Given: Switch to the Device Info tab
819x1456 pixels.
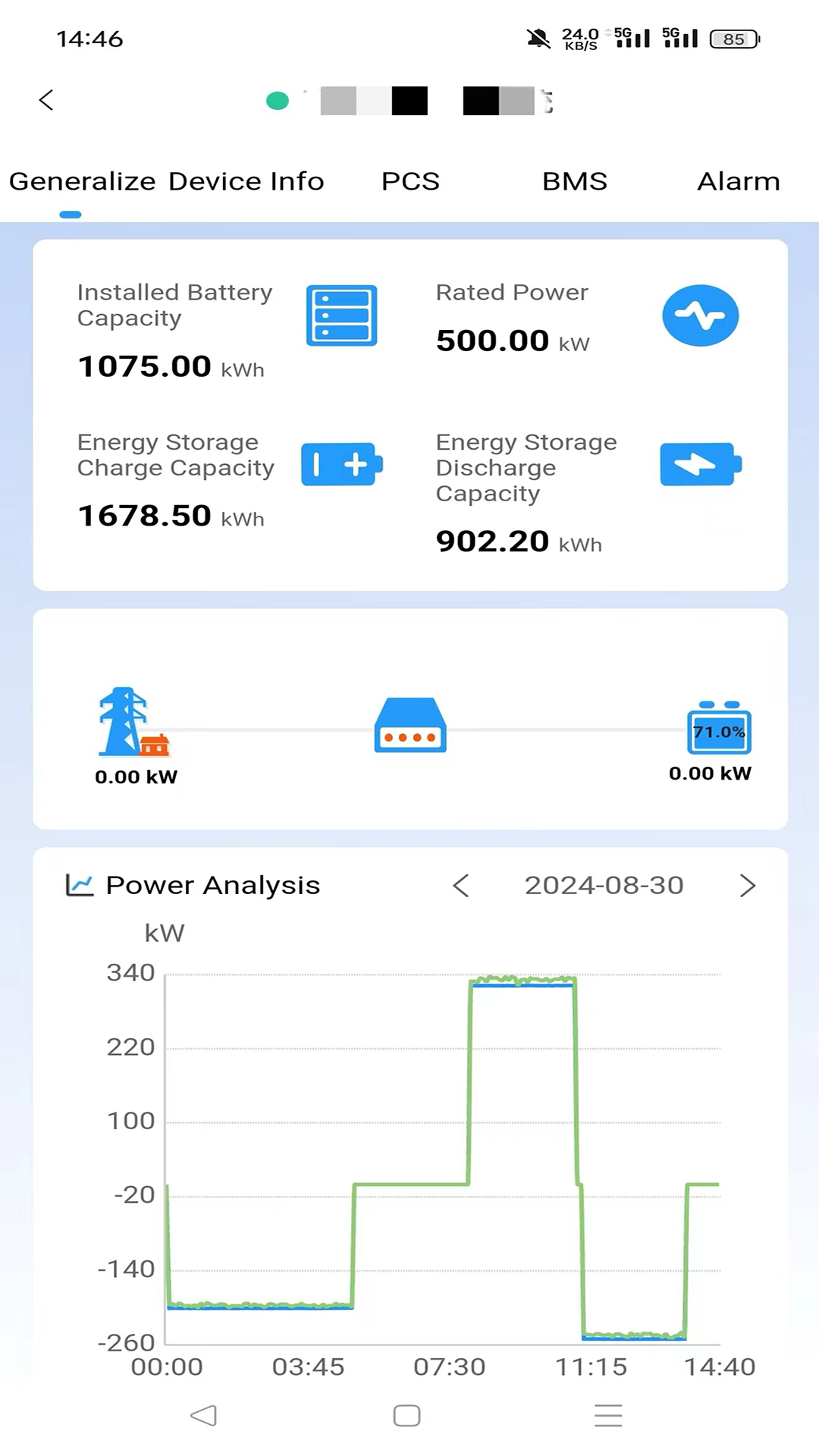Looking at the screenshot, I should click(246, 182).
